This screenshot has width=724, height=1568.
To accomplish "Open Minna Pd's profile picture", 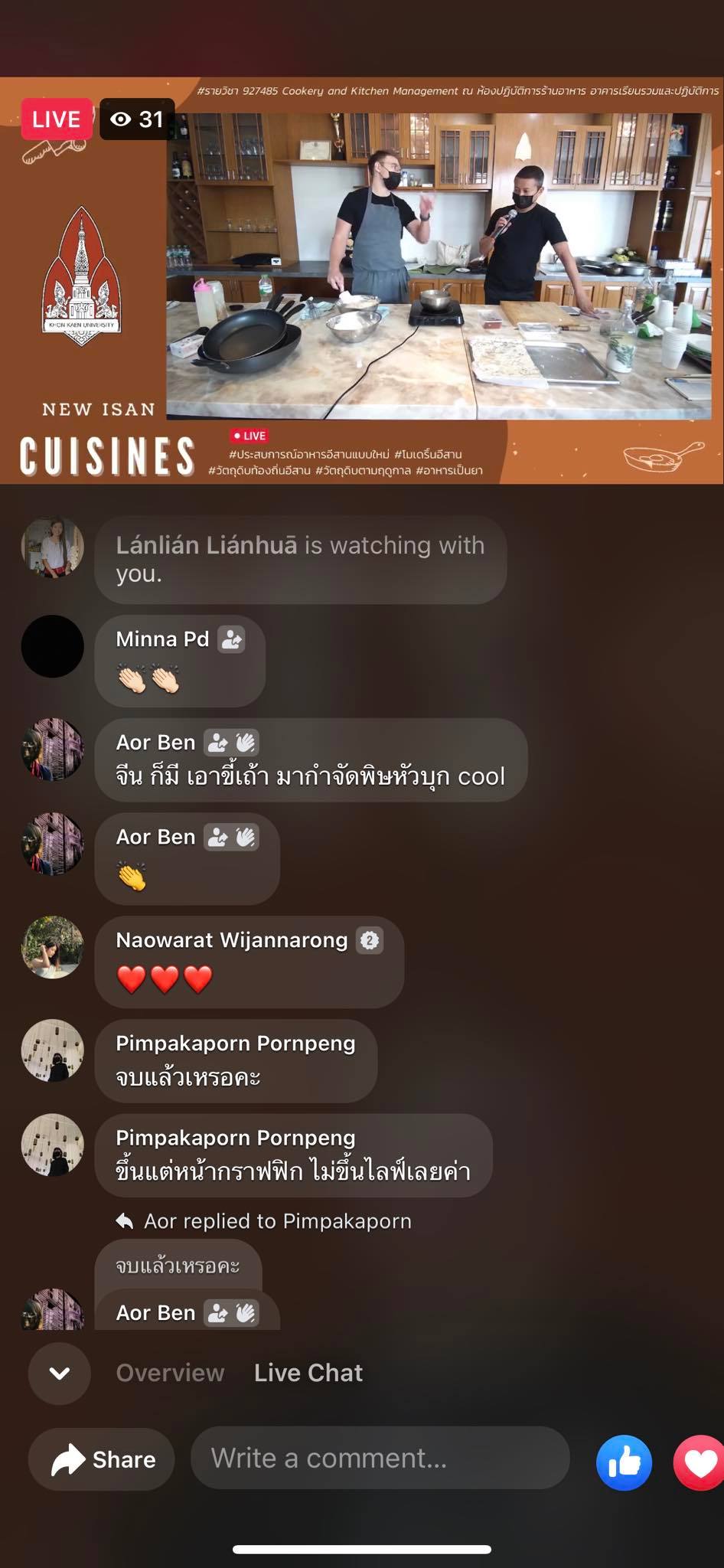I will [52, 646].
